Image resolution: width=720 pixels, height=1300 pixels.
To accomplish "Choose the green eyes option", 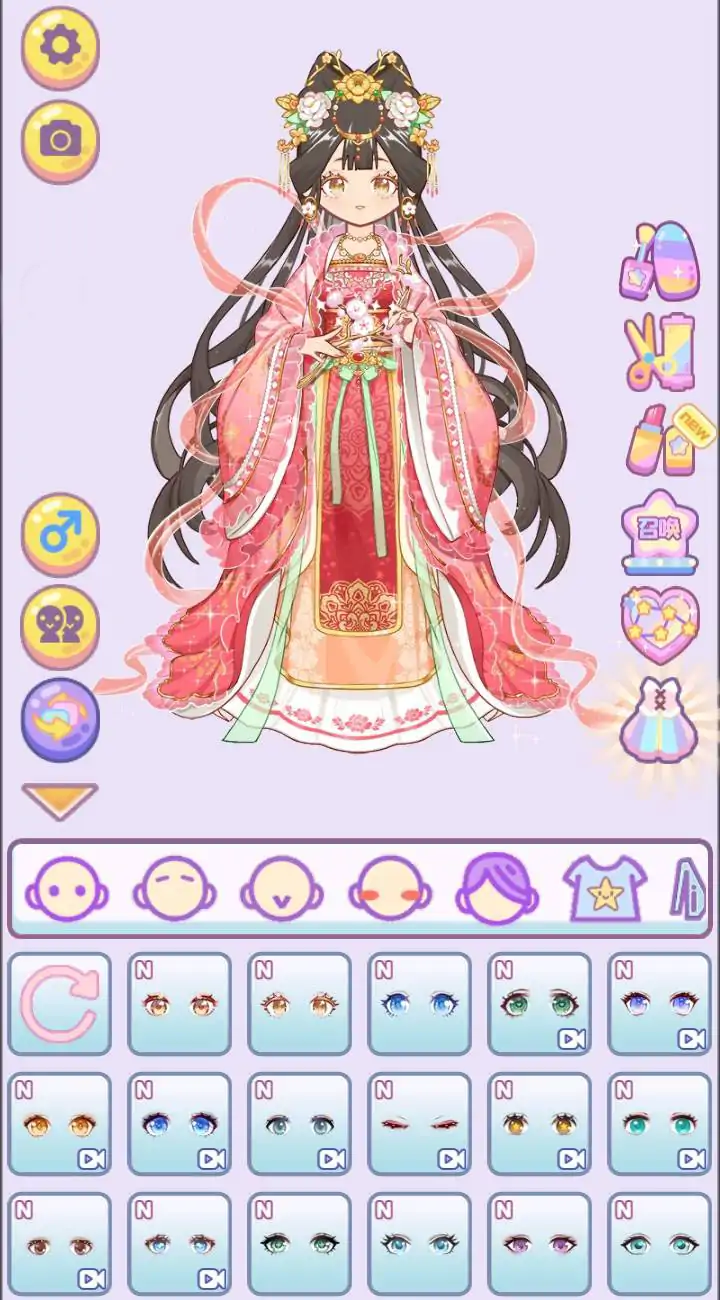I will click(540, 1003).
